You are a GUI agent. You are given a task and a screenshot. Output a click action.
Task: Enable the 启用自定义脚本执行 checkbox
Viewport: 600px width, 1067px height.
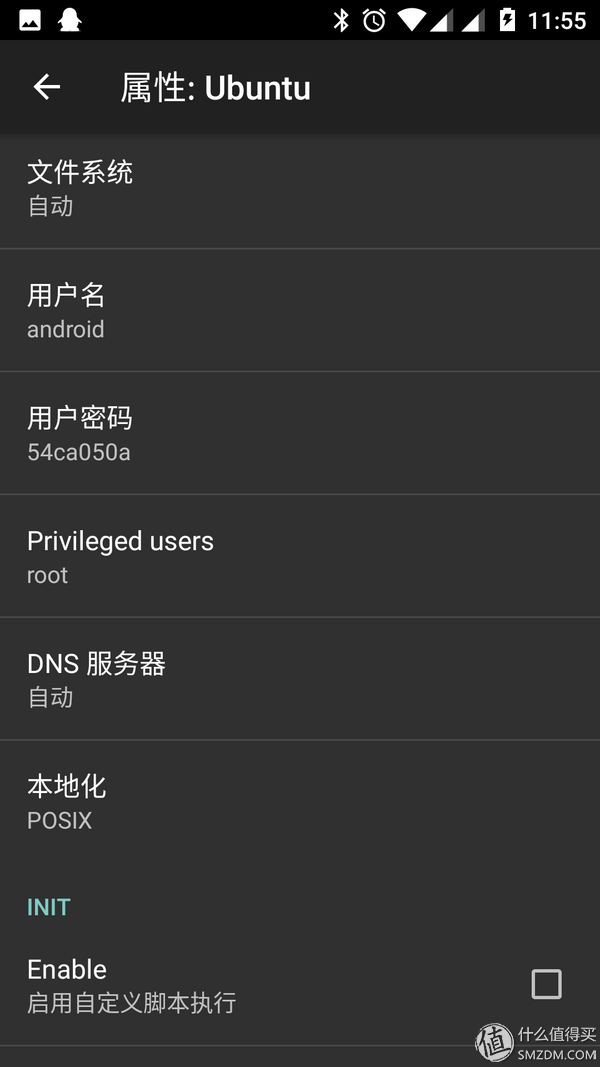point(546,984)
